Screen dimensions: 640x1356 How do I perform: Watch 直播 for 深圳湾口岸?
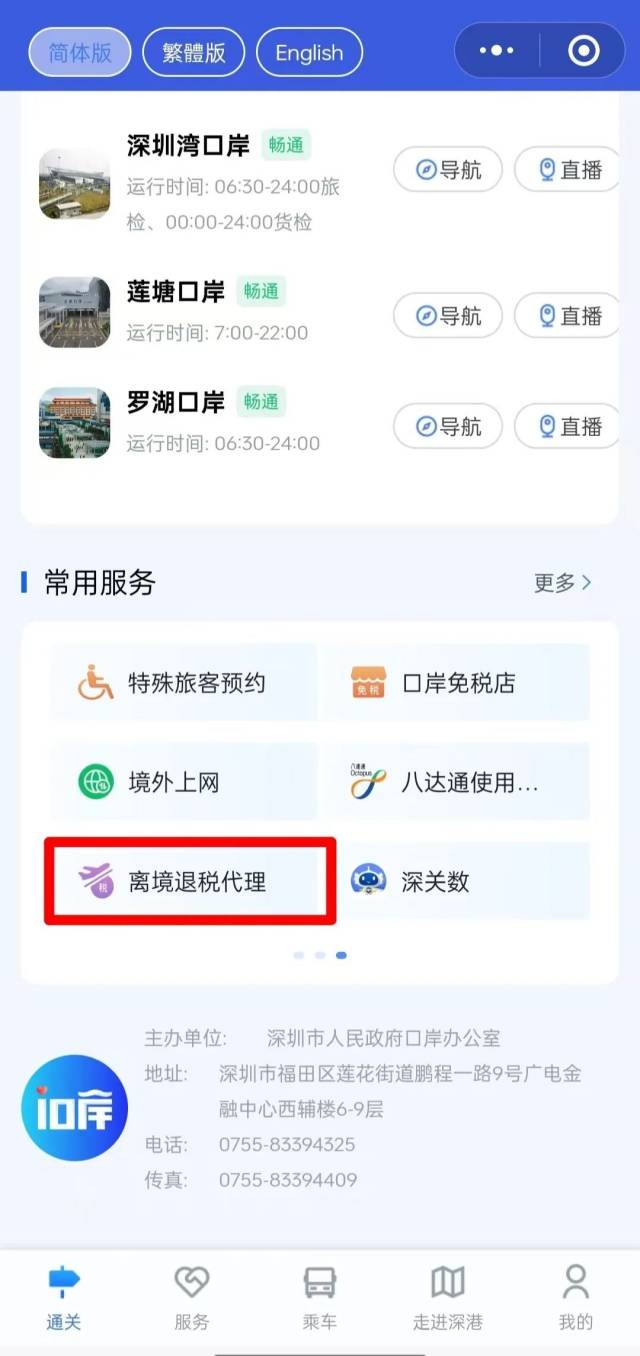coord(570,170)
